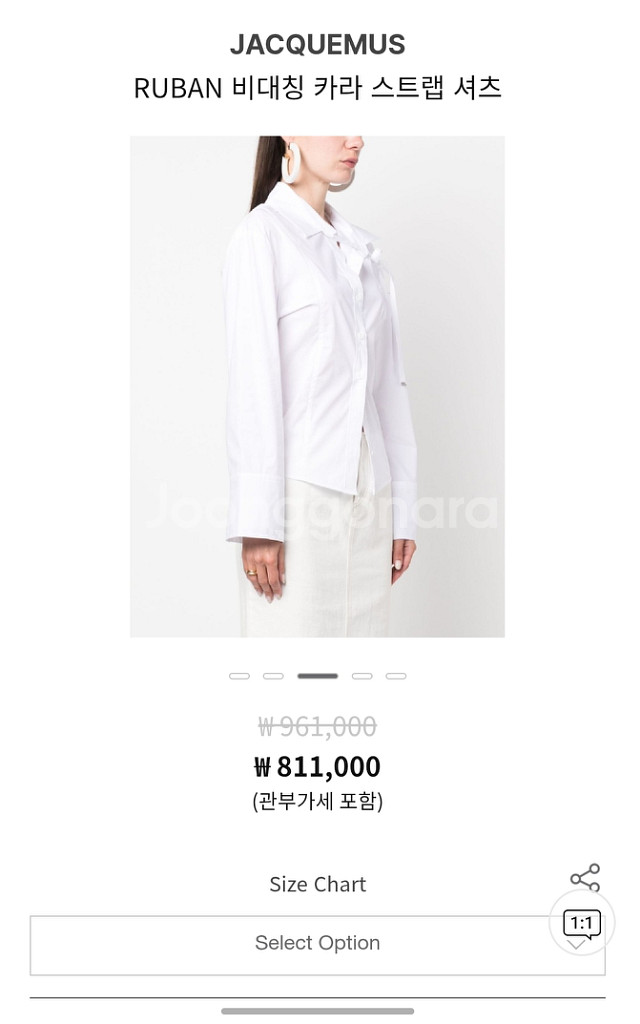Screen dimensions: 640x1024
Task: Jump to the last image indicator dot
Action: (x=396, y=676)
